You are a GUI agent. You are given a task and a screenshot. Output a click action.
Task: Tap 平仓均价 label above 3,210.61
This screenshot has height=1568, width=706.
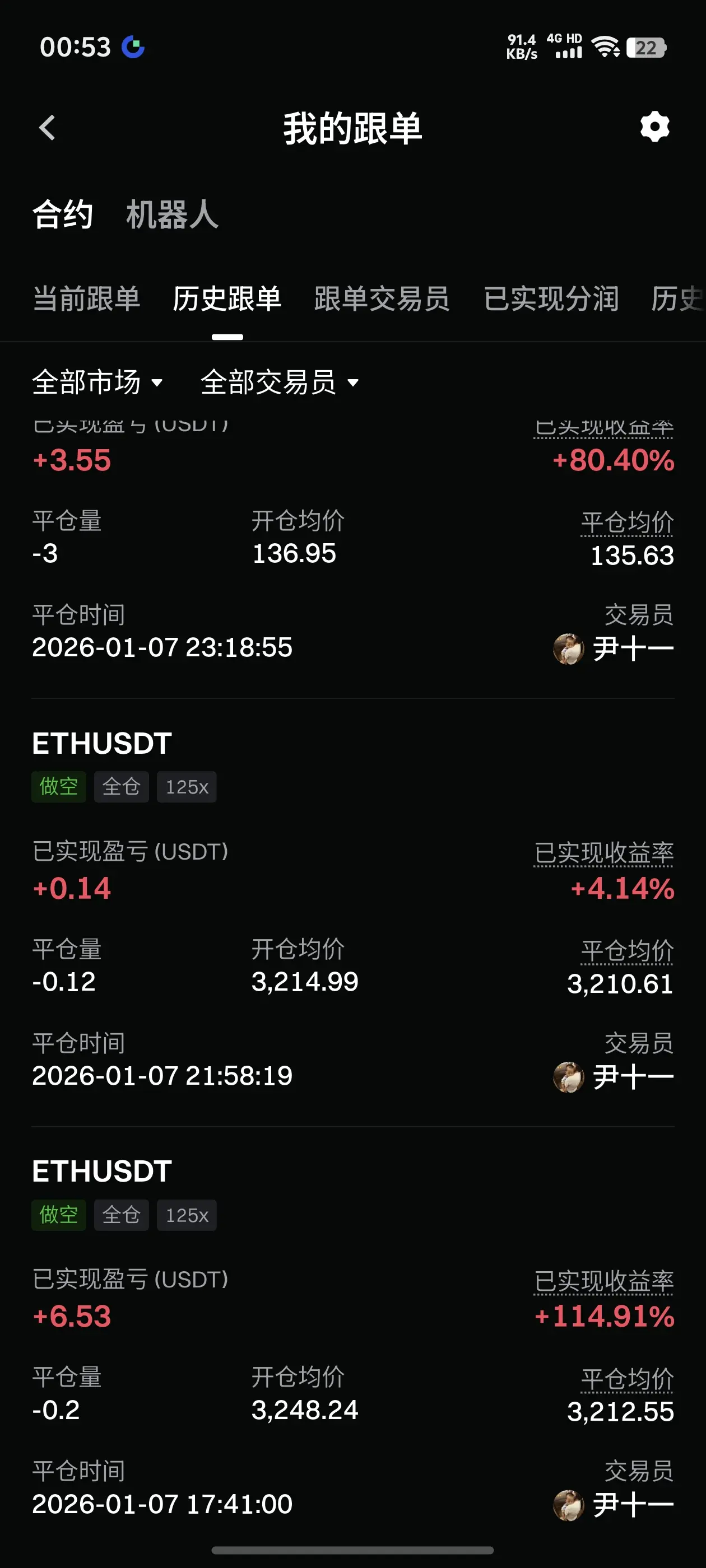(x=627, y=950)
